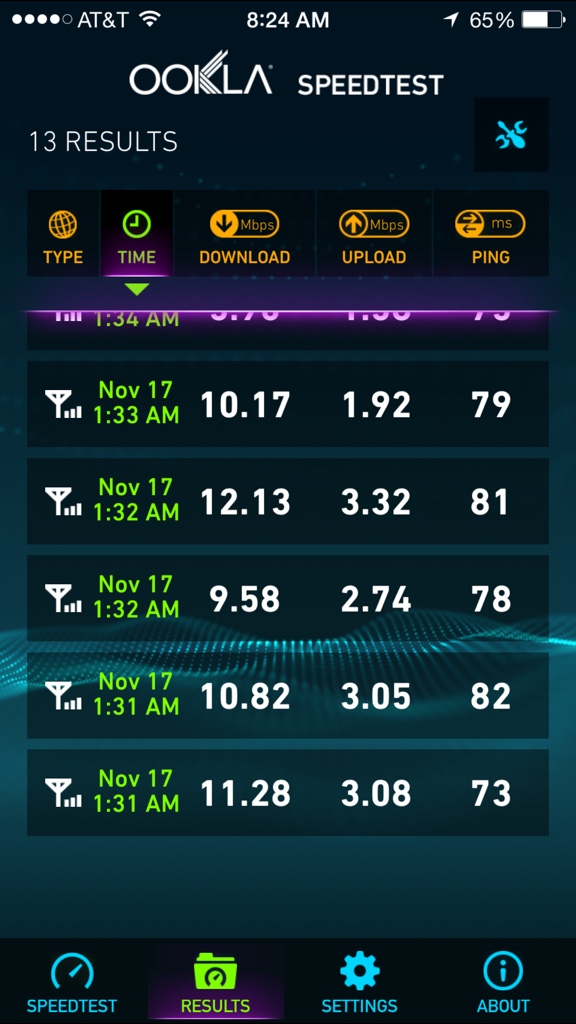This screenshot has height=1024, width=576.
Task: Sort results by Download speed
Action: [x=244, y=234]
